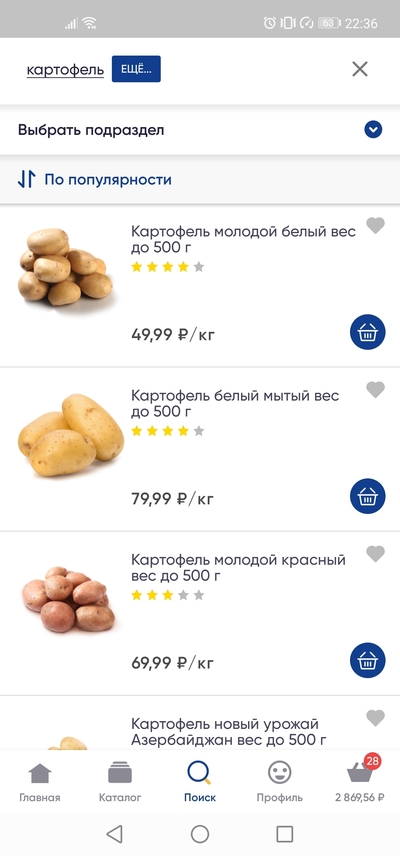Open the Профиль tab
This screenshot has height=856, width=400.
(279, 782)
